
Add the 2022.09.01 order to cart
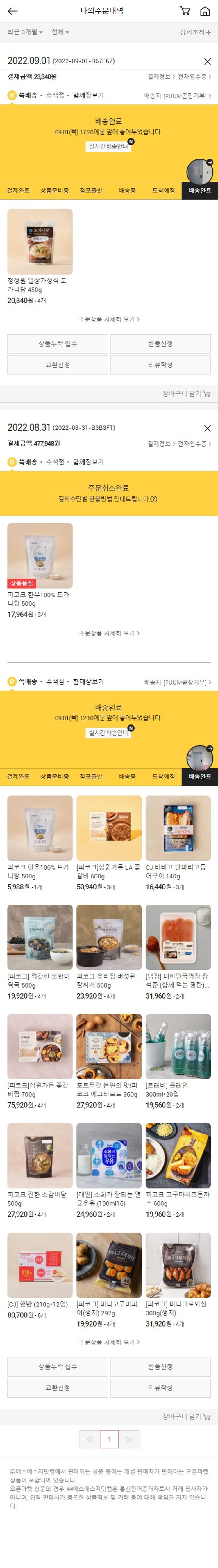pos(186,394)
